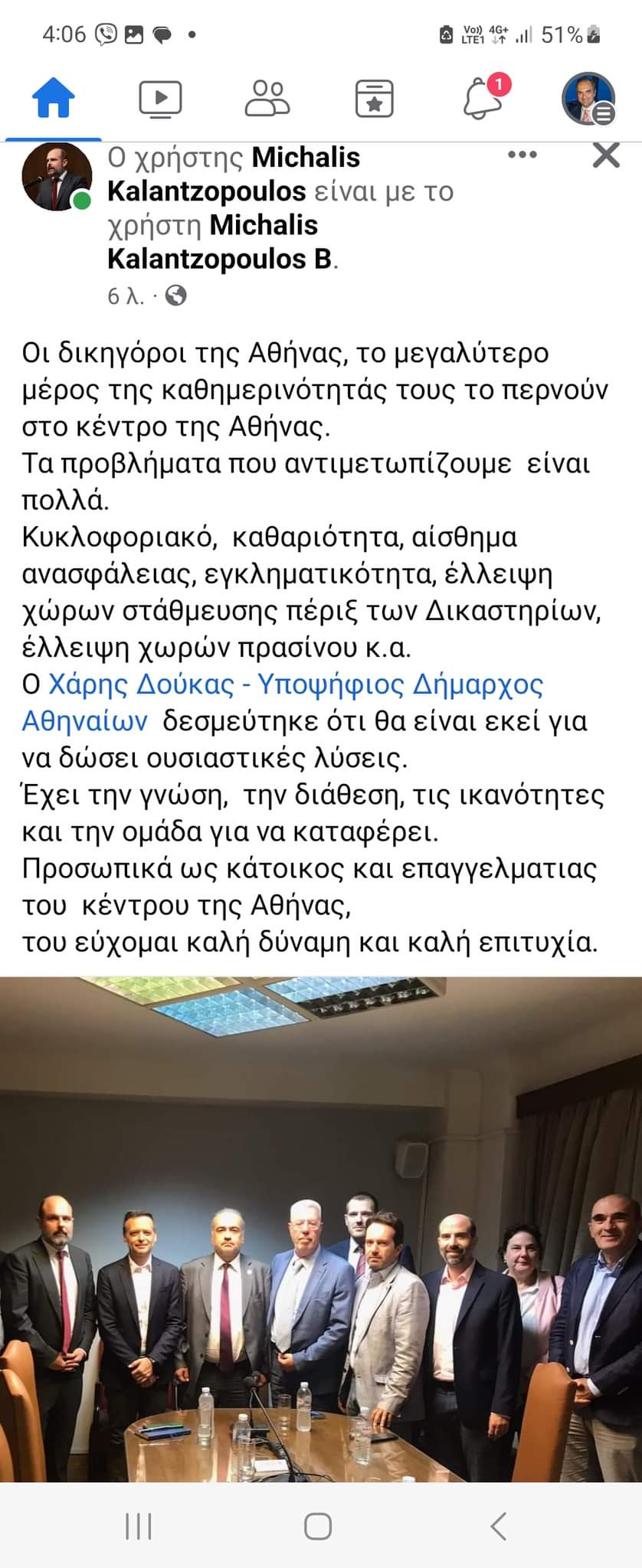Open the Friends tab

[267, 100]
